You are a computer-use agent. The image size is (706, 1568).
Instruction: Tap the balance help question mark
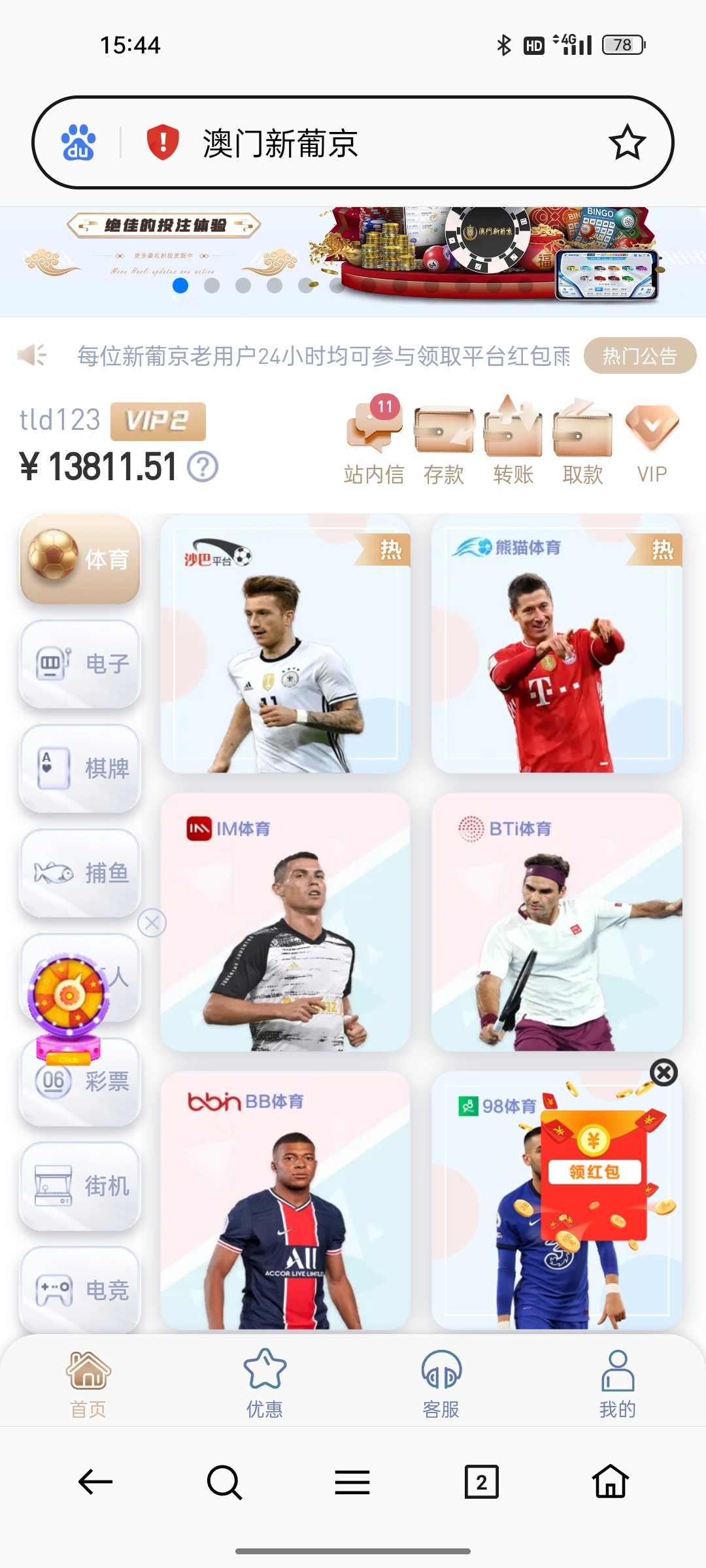click(x=203, y=467)
